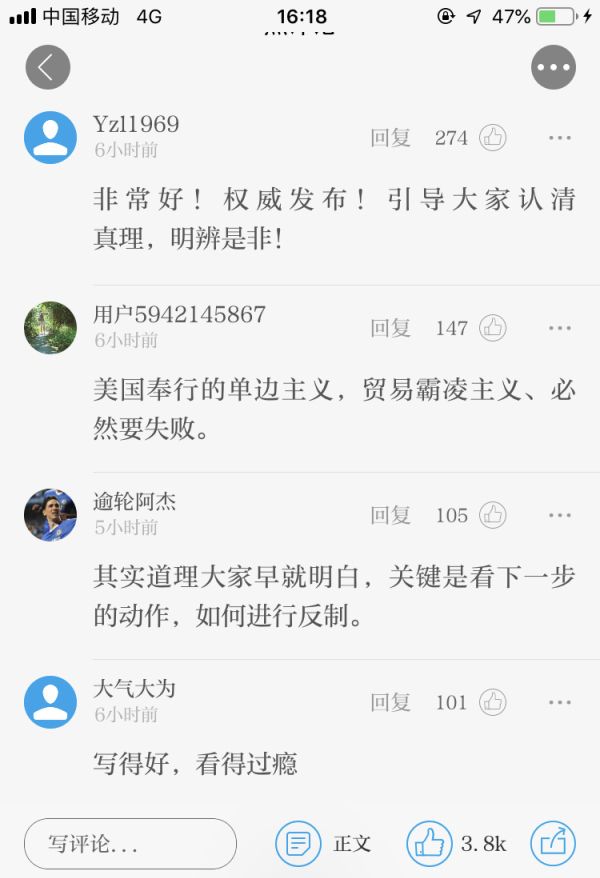The image size is (600, 878).
Task: Share the article from the bottom bar
Action: (x=553, y=843)
